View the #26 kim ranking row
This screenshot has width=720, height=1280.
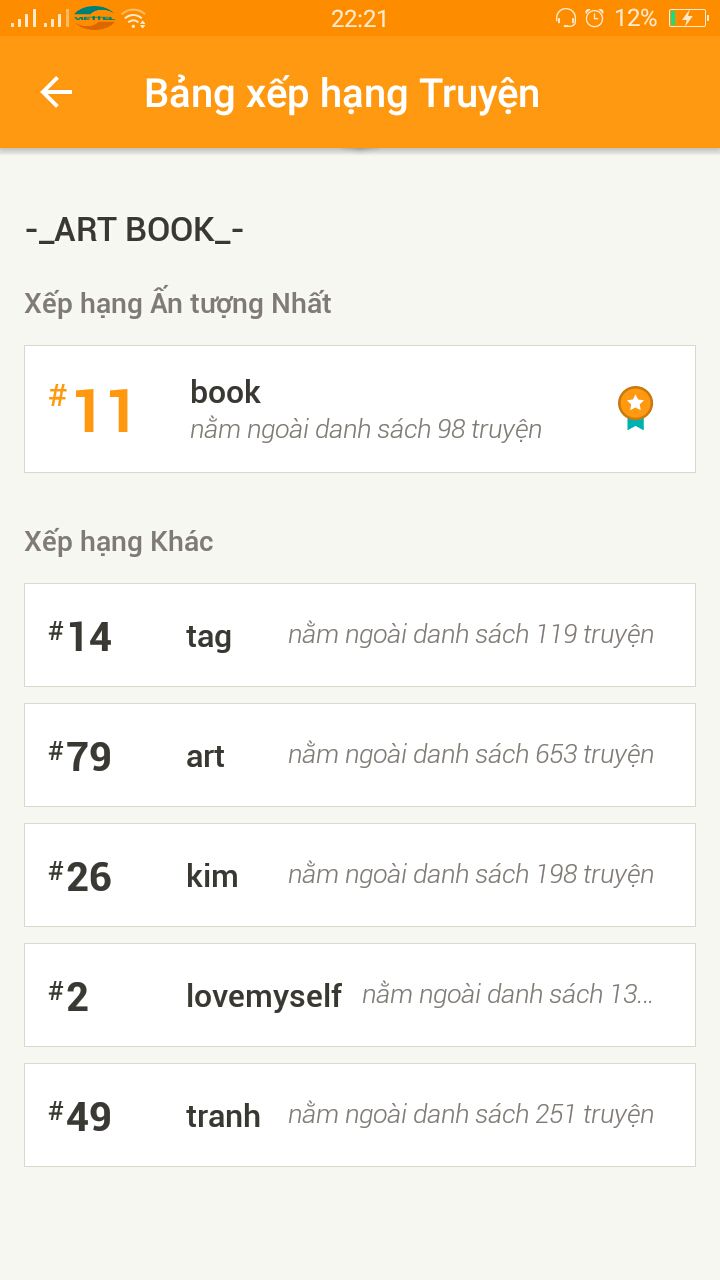[x=360, y=875]
